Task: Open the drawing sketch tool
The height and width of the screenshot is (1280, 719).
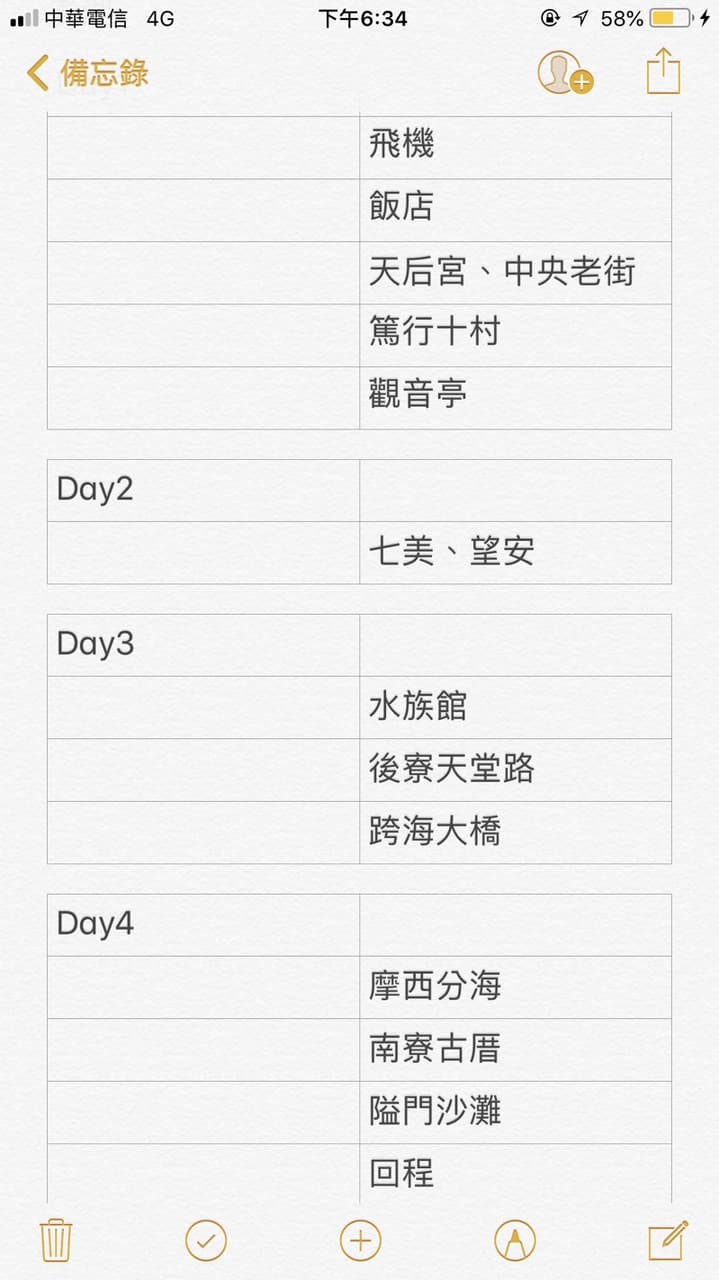Action: pyautogui.click(x=514, y=1241)
